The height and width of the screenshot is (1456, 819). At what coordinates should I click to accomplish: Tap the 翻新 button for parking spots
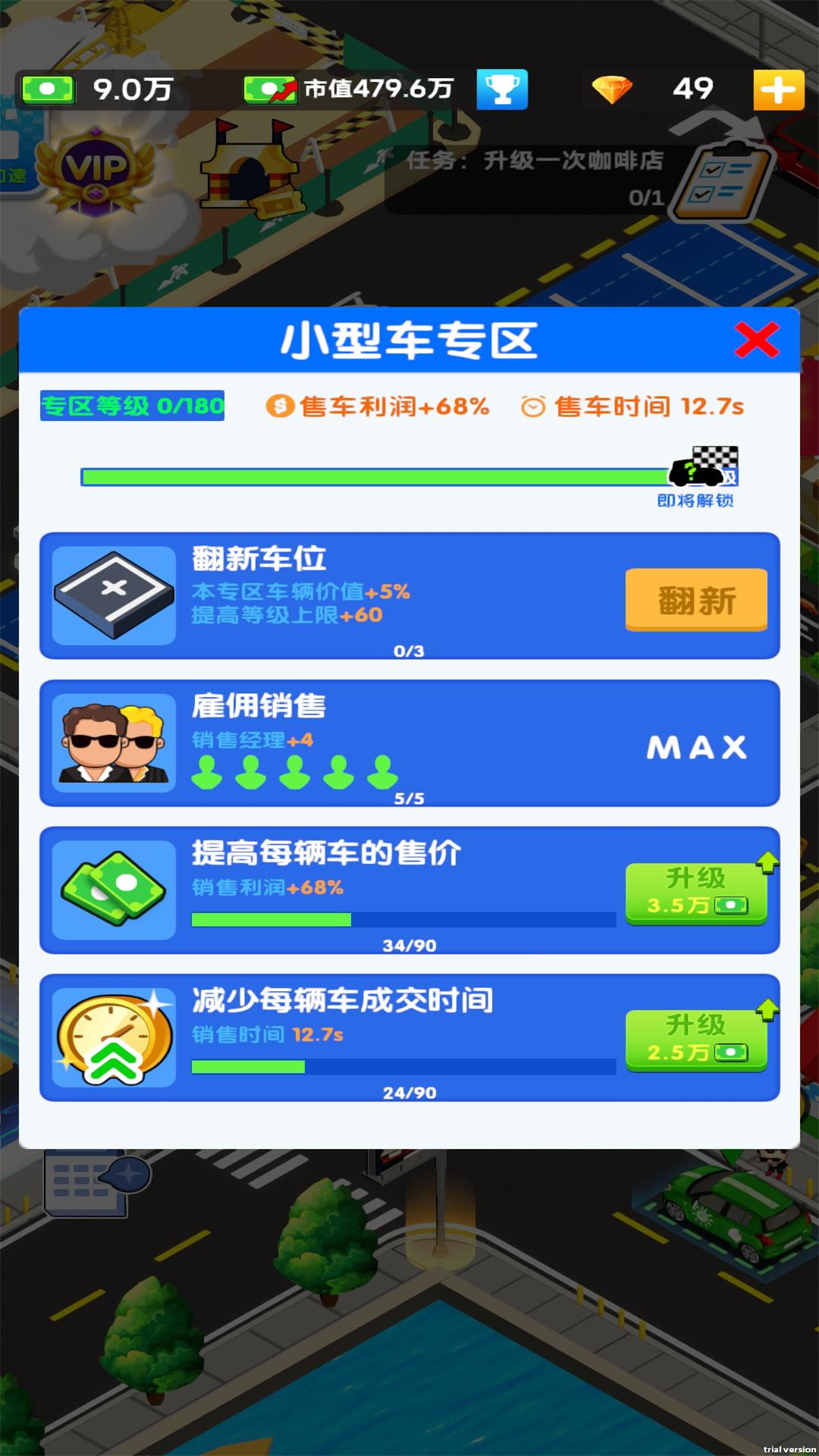696,600
